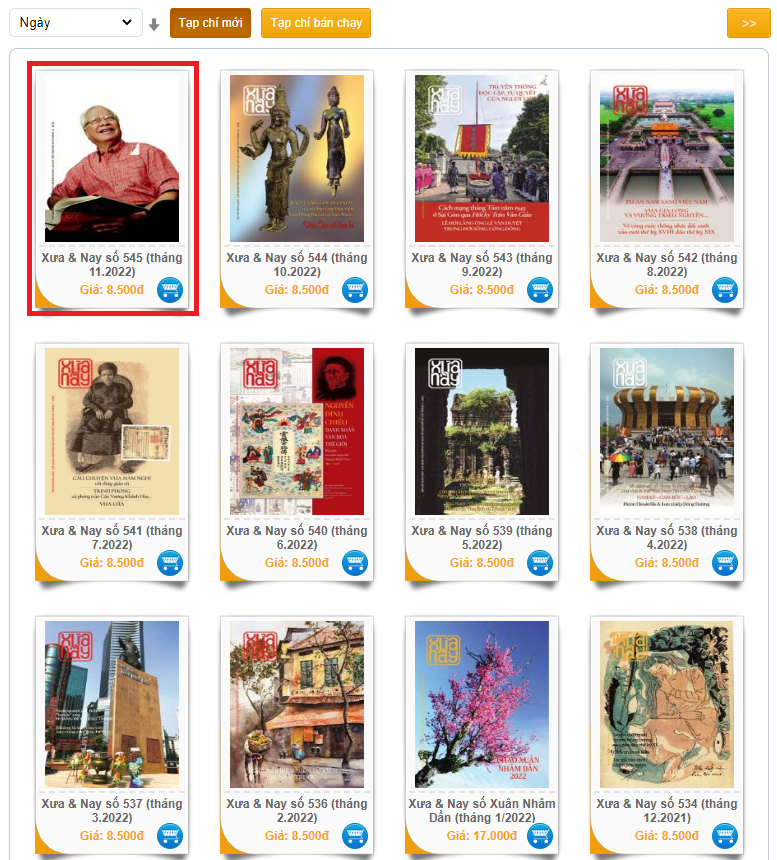View Xưa & Nay số 541 issue
Image resolution: width=777 pixels, height=860 pixels.
pos(112,431)
